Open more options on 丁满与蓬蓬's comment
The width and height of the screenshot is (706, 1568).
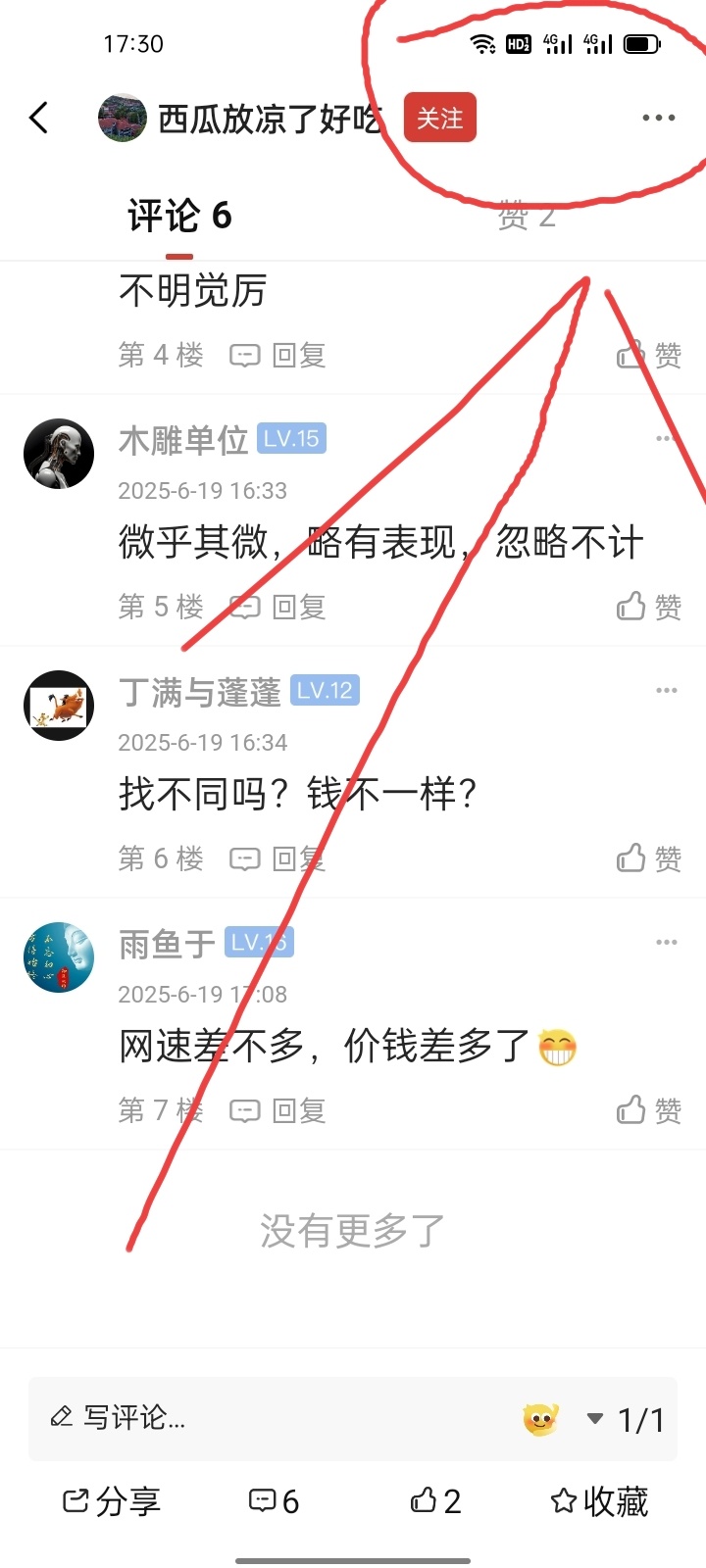[x=667, y=691]
